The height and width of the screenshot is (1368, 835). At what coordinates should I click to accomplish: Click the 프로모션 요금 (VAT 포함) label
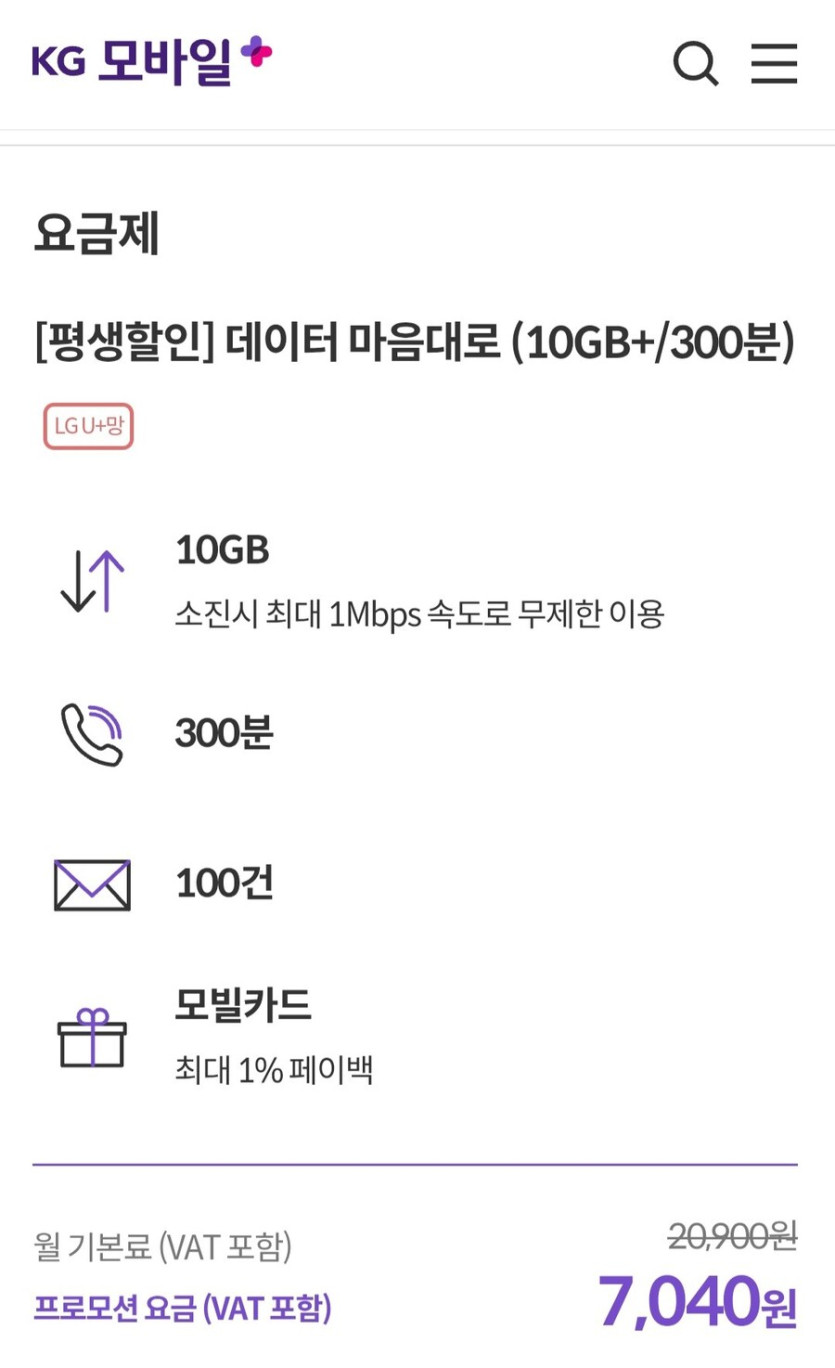click(x=182, y=1306)
